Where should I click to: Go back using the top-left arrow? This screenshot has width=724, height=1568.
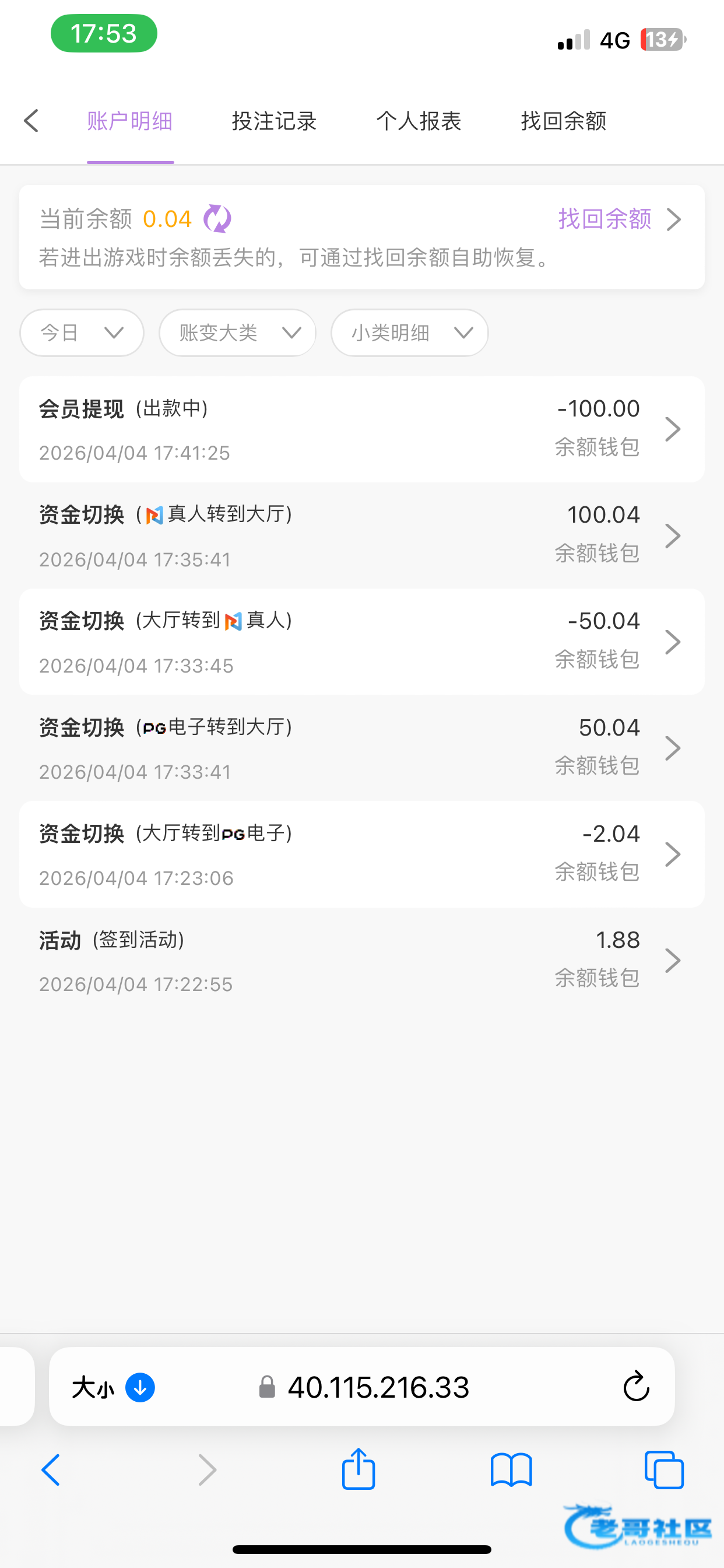coord(31,121)
